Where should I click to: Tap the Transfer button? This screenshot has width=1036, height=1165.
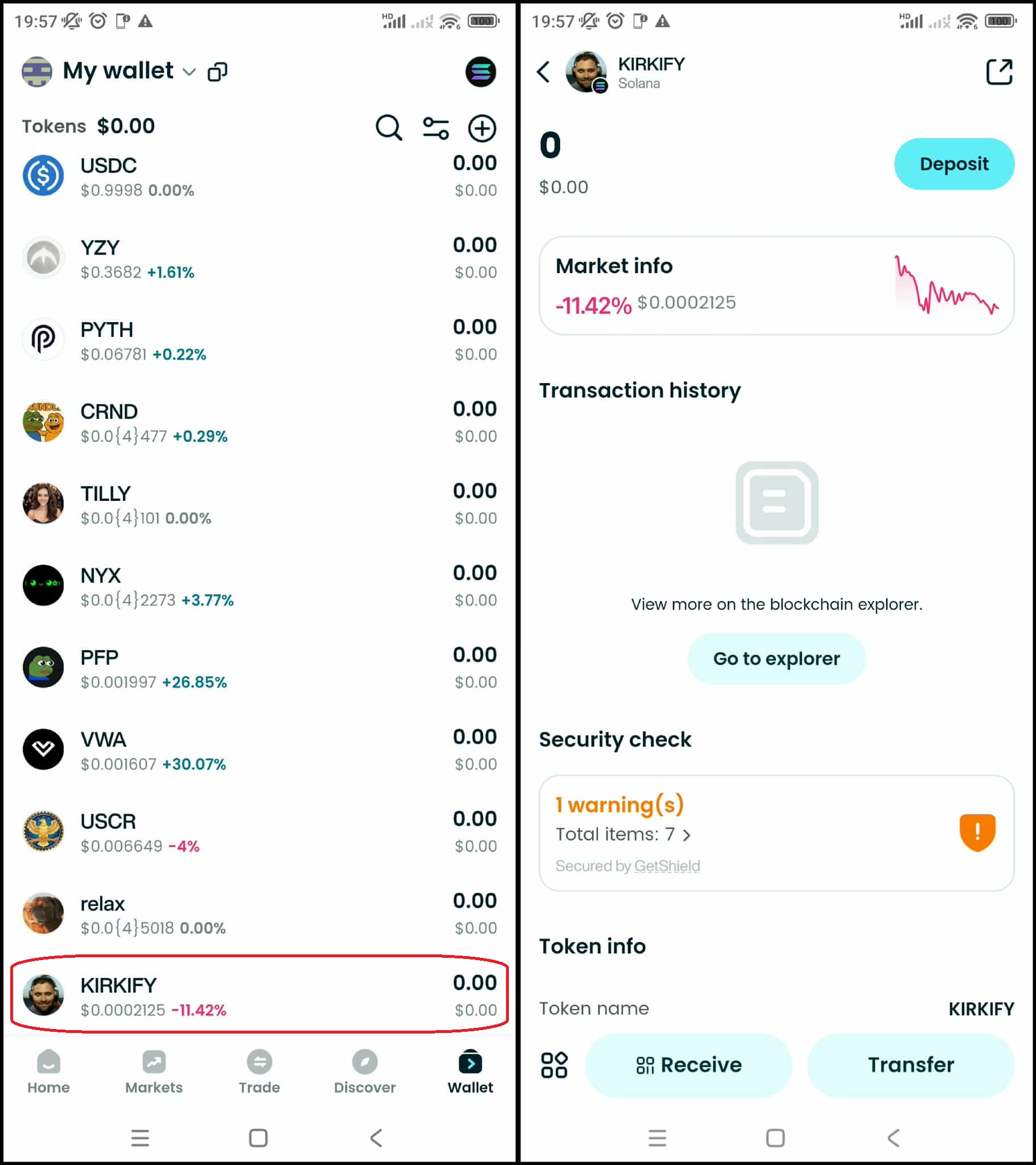[x=910, y=1065]
